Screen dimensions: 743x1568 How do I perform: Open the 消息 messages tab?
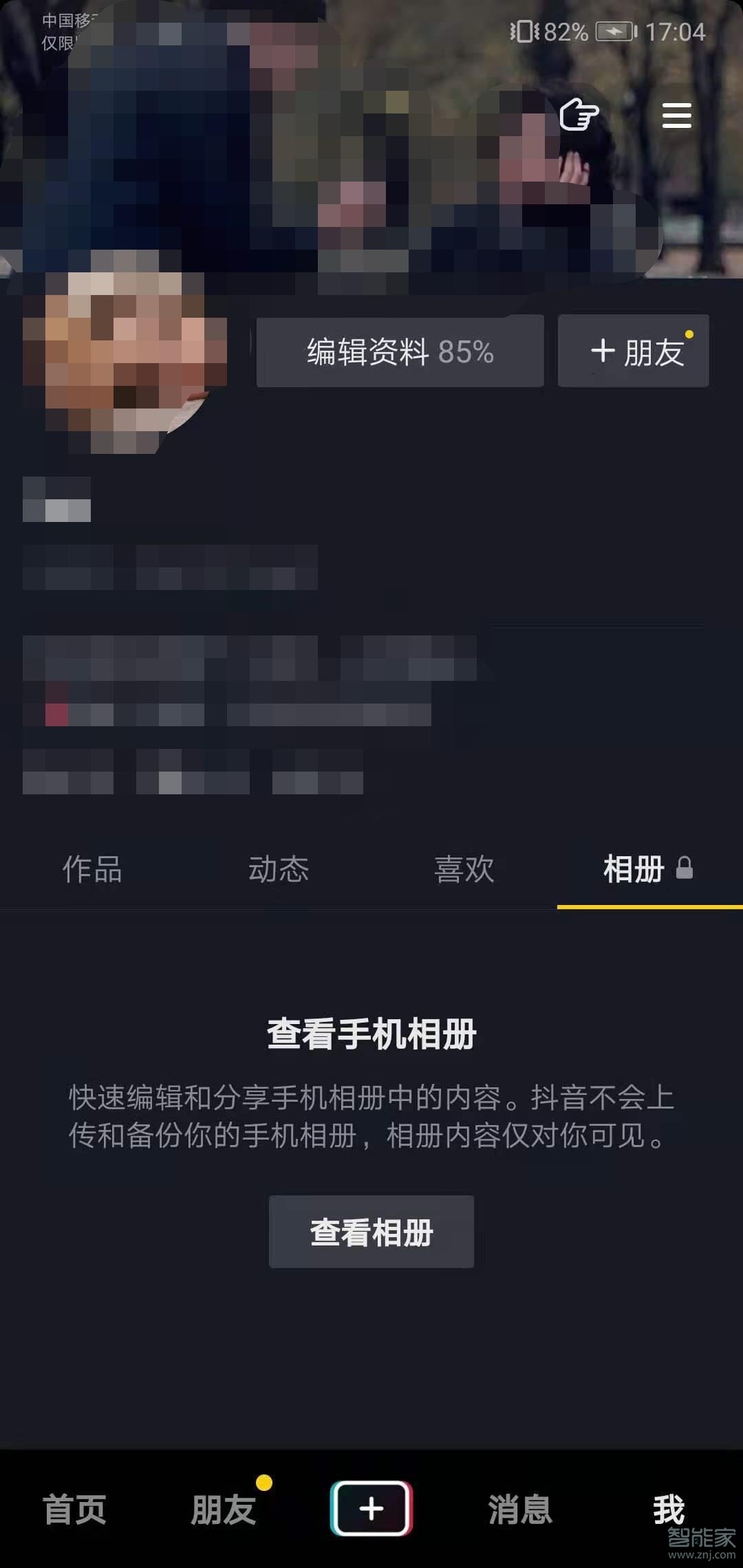click(520, 1510)
